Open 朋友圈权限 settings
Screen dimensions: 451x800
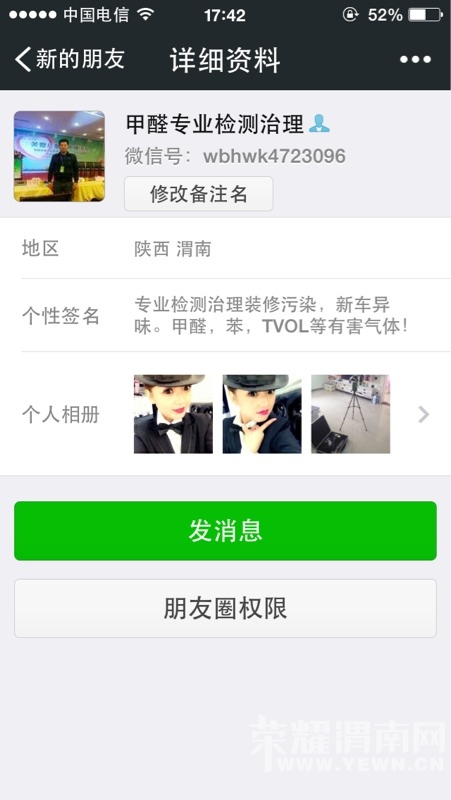click(x=226, y=608)
